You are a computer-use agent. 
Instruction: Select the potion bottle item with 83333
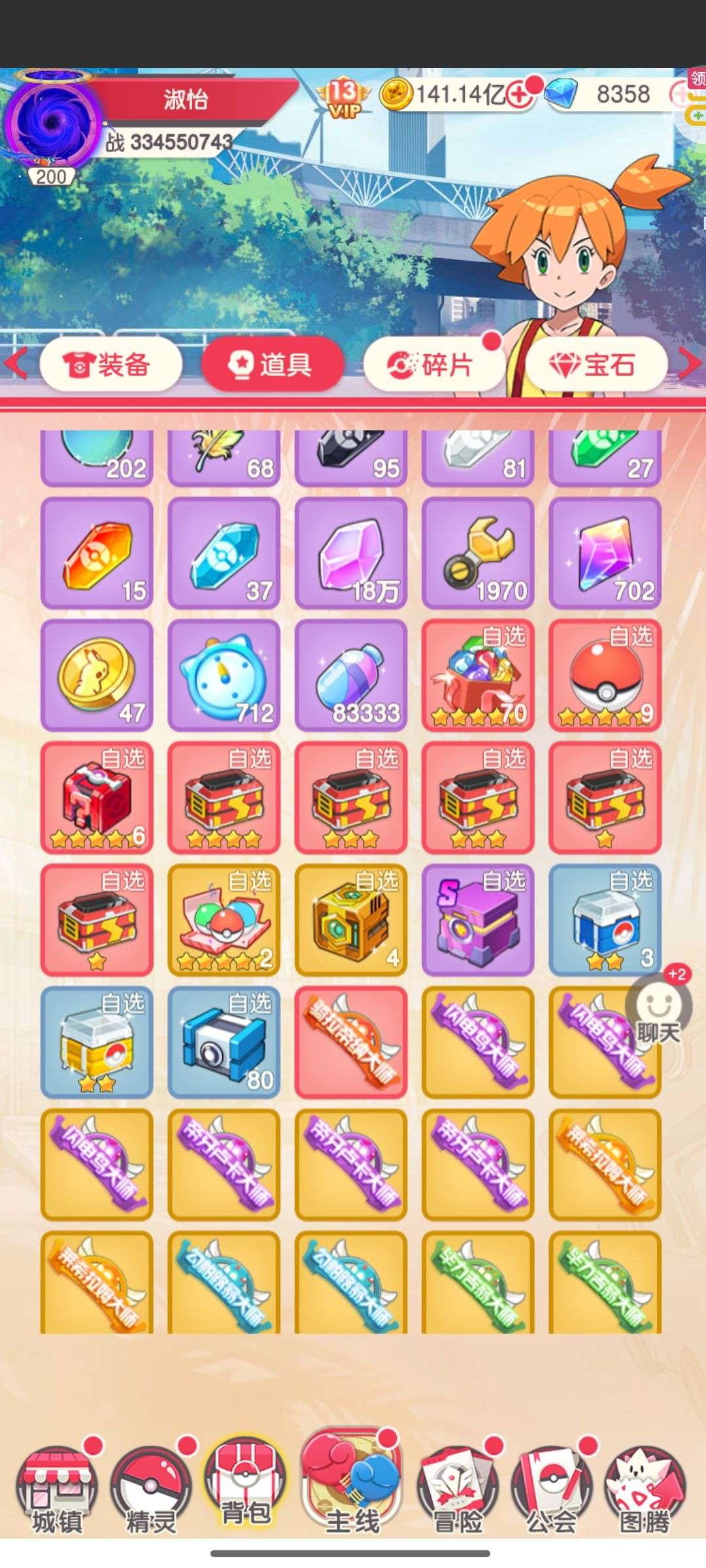pos(351,675)
